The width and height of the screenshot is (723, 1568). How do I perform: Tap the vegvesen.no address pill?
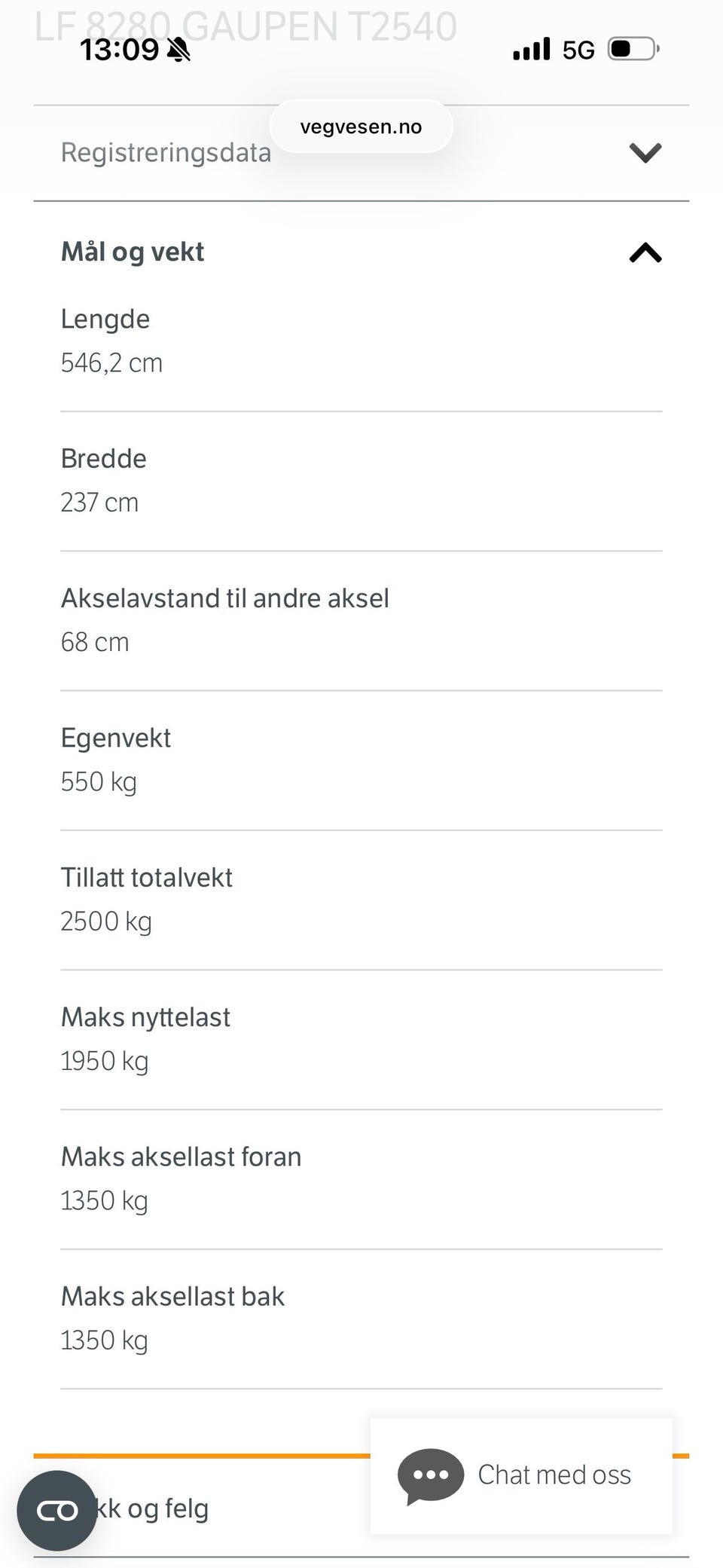[361, 127]
